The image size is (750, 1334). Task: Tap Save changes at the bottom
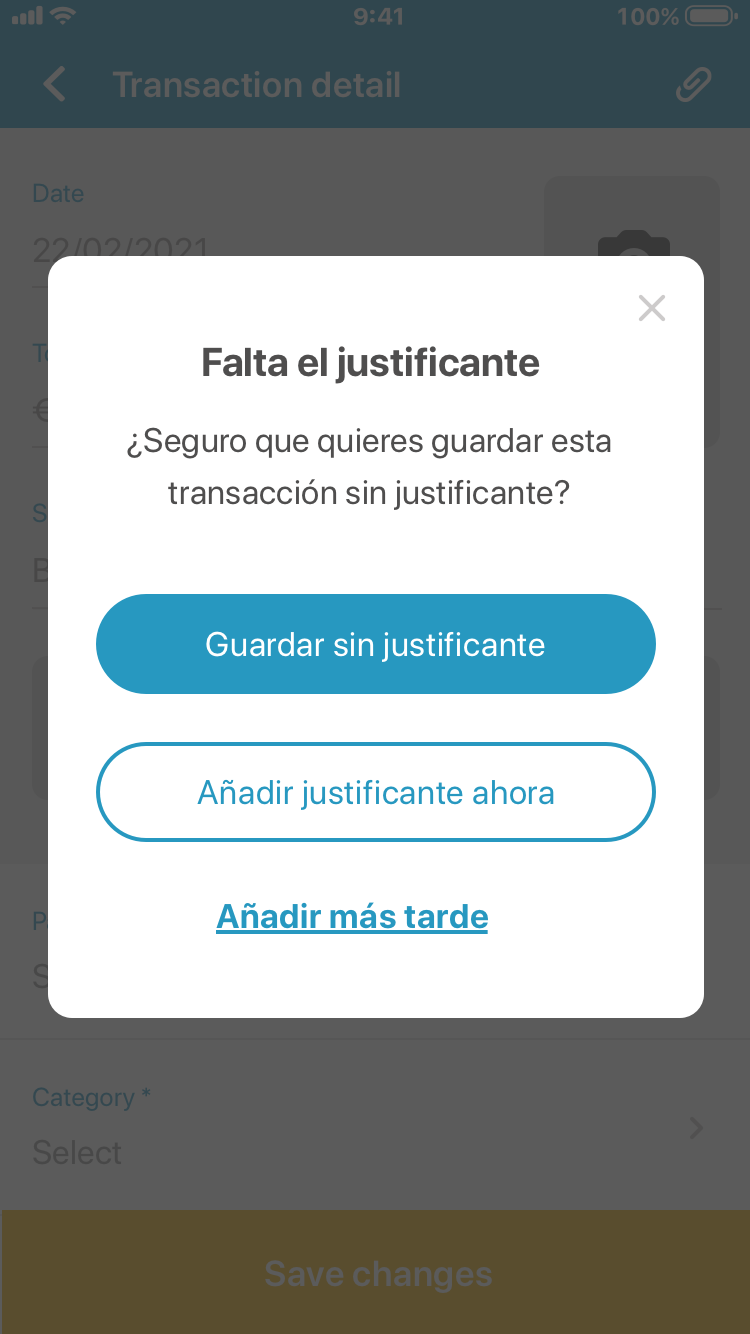[378, 1273]
